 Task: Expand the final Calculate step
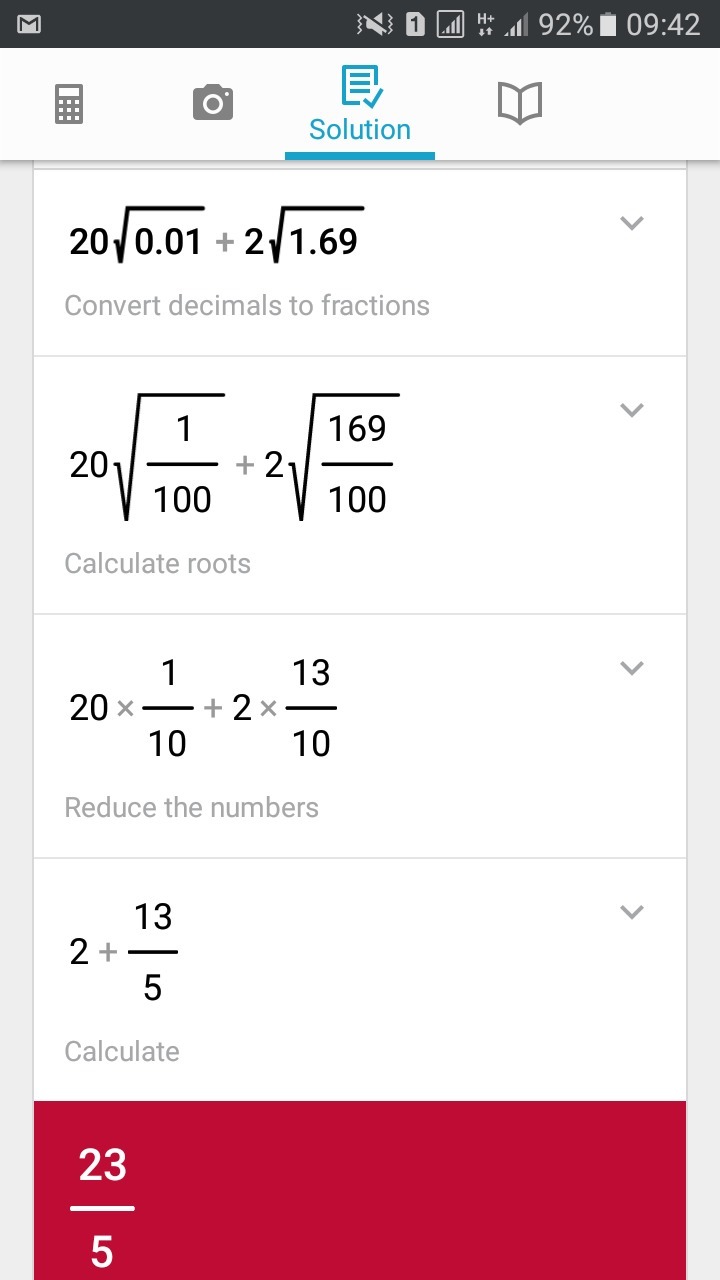tap(631, 912)
